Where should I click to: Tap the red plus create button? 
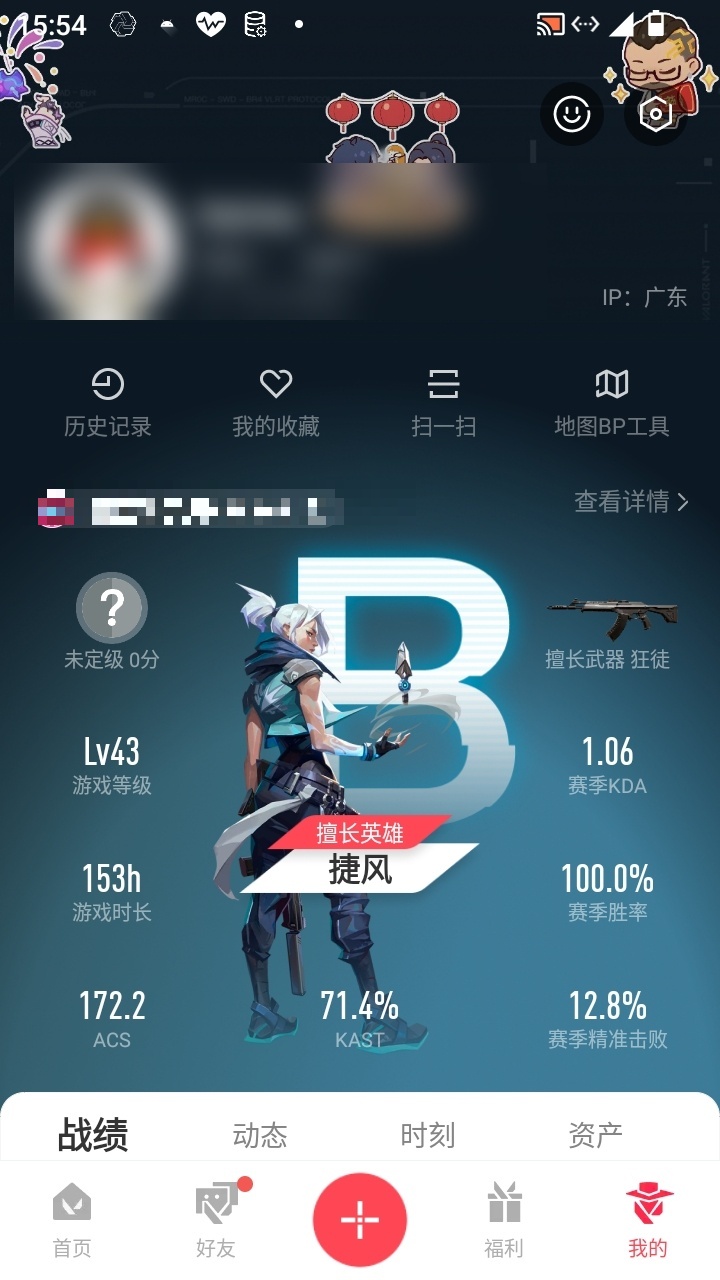[360, 1220]
